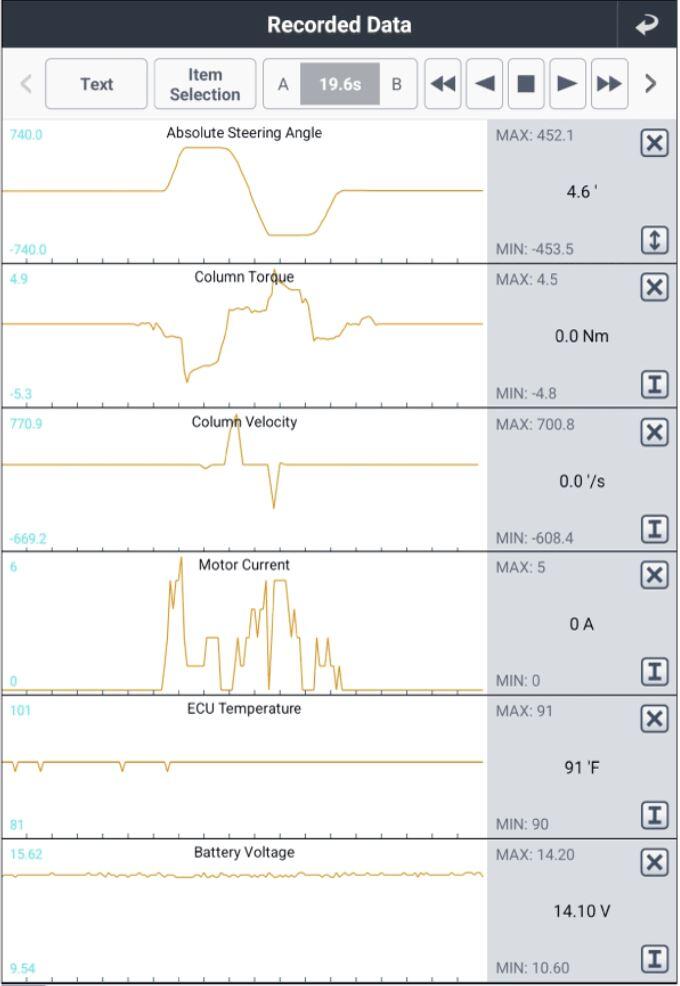This screenshot has width=680, height=986.
Task: Play the recorded data forward
Action: 567,84
